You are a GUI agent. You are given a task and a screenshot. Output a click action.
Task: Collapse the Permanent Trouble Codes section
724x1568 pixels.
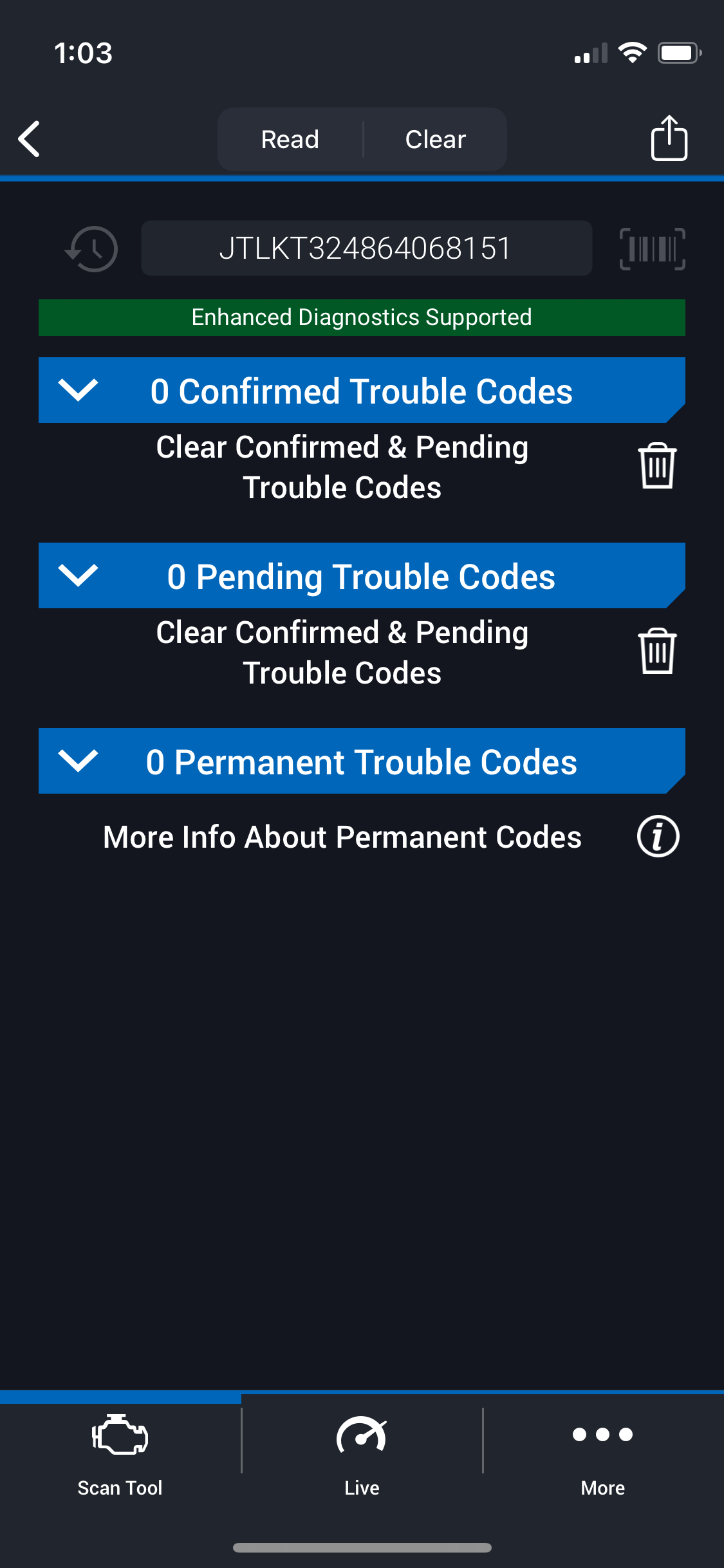tap(78, 761)
